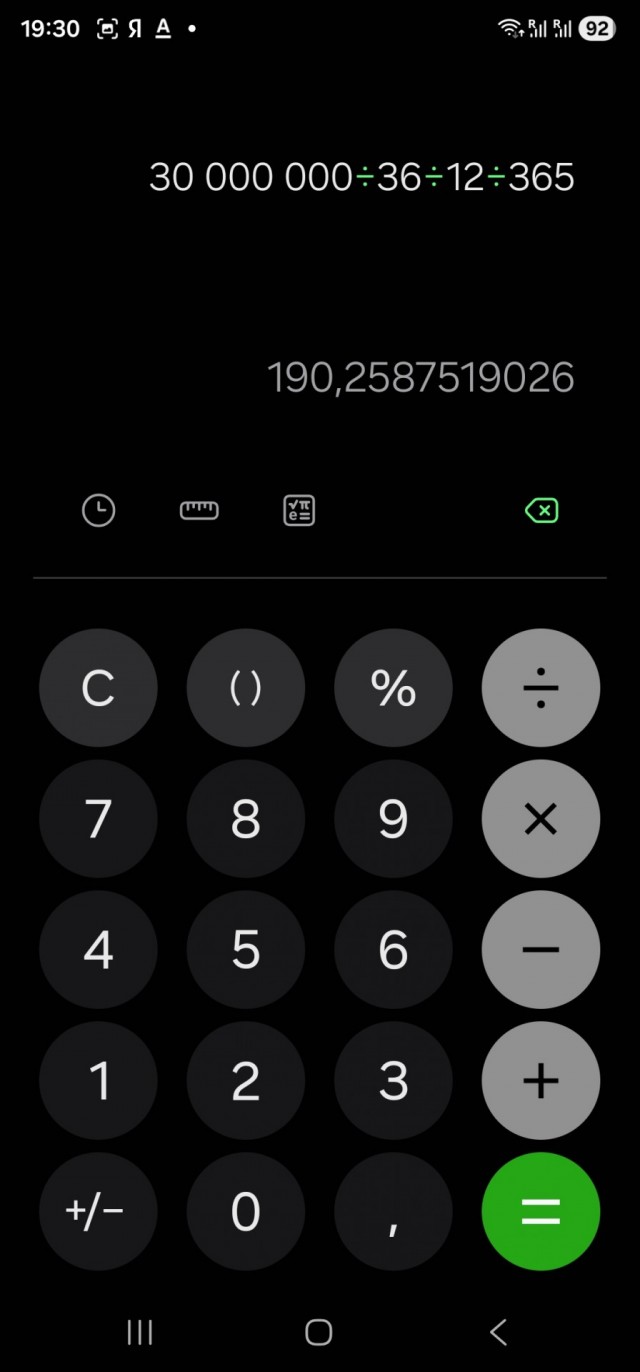Toggle the sign with +/− key

(98, 1212)
